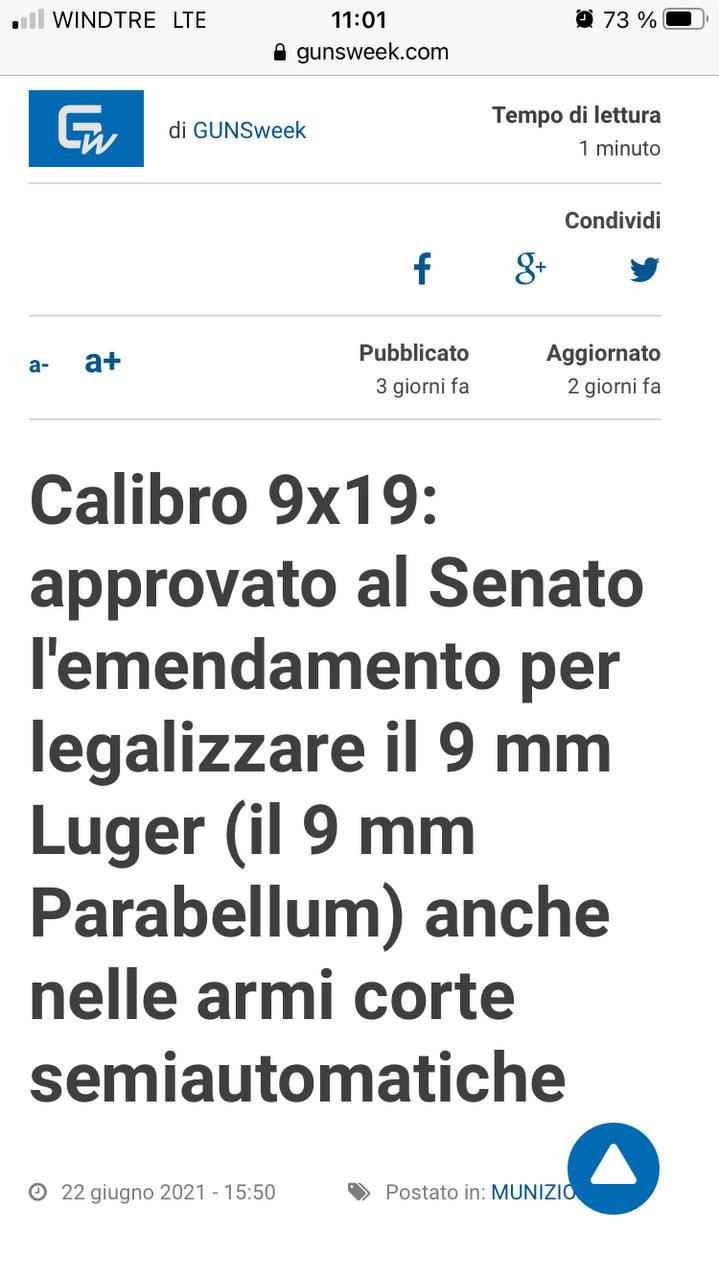Share the article on Facebook
Image resolution: width=719 pixels, height=1280 pixels.
422,269
